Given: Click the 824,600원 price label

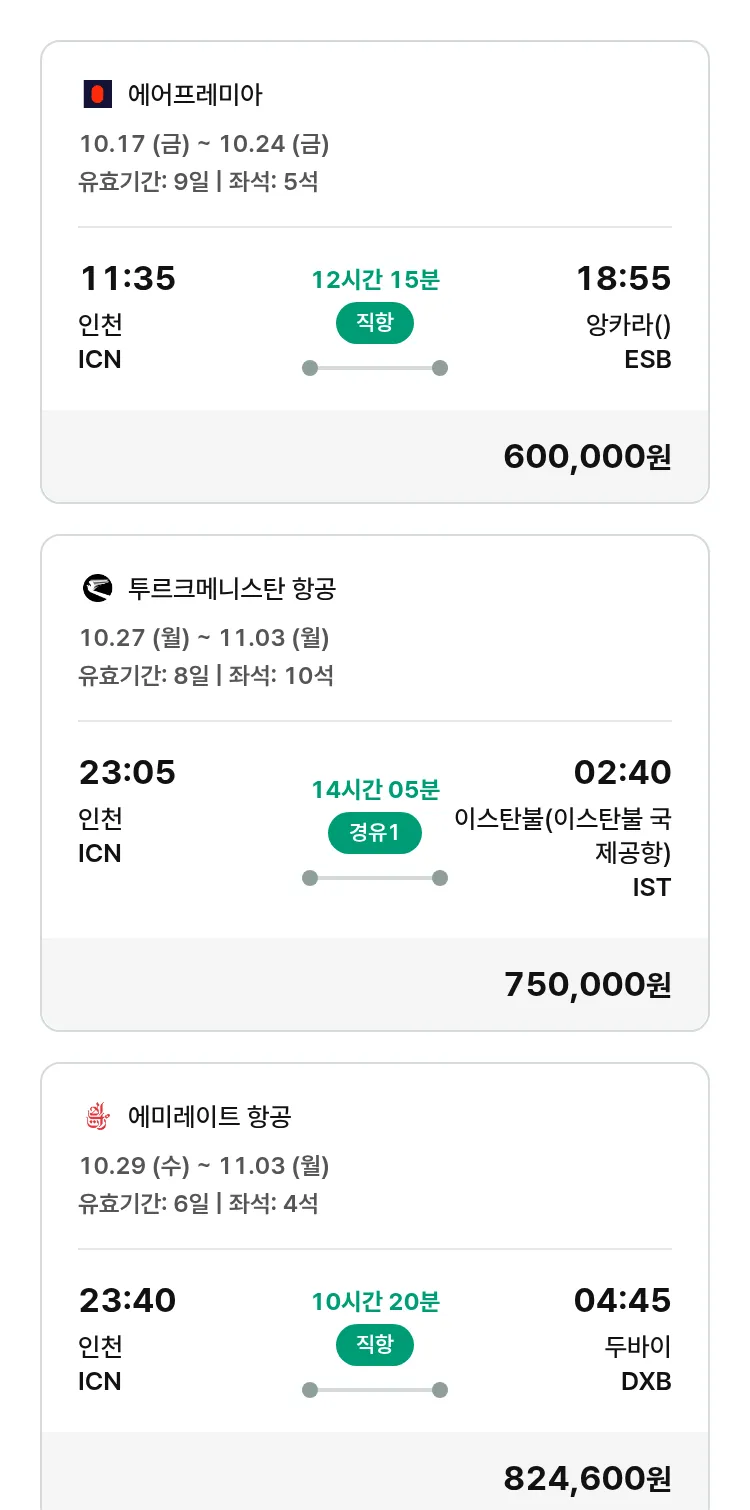Looking at the screenshot, I should point(588,1476).
